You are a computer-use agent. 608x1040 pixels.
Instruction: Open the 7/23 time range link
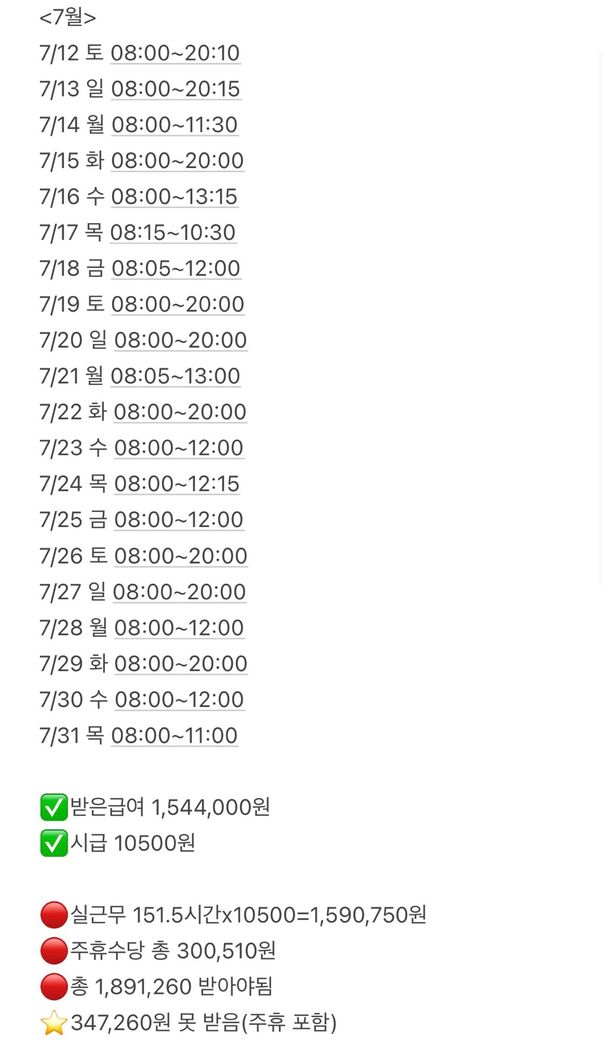pyautogui.click(x=178, y=448)
